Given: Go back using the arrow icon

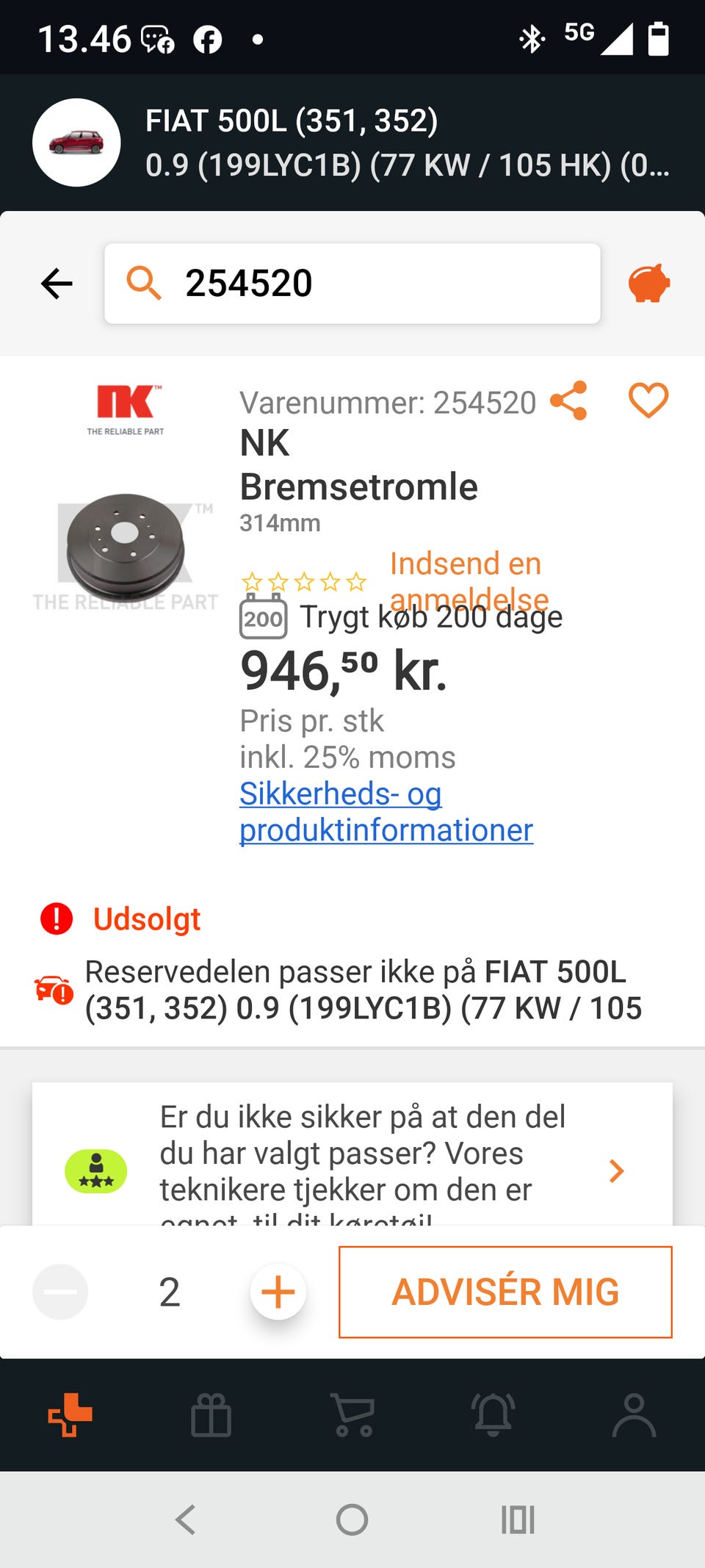Looking at the screenshot, I should tap(57, 284).
